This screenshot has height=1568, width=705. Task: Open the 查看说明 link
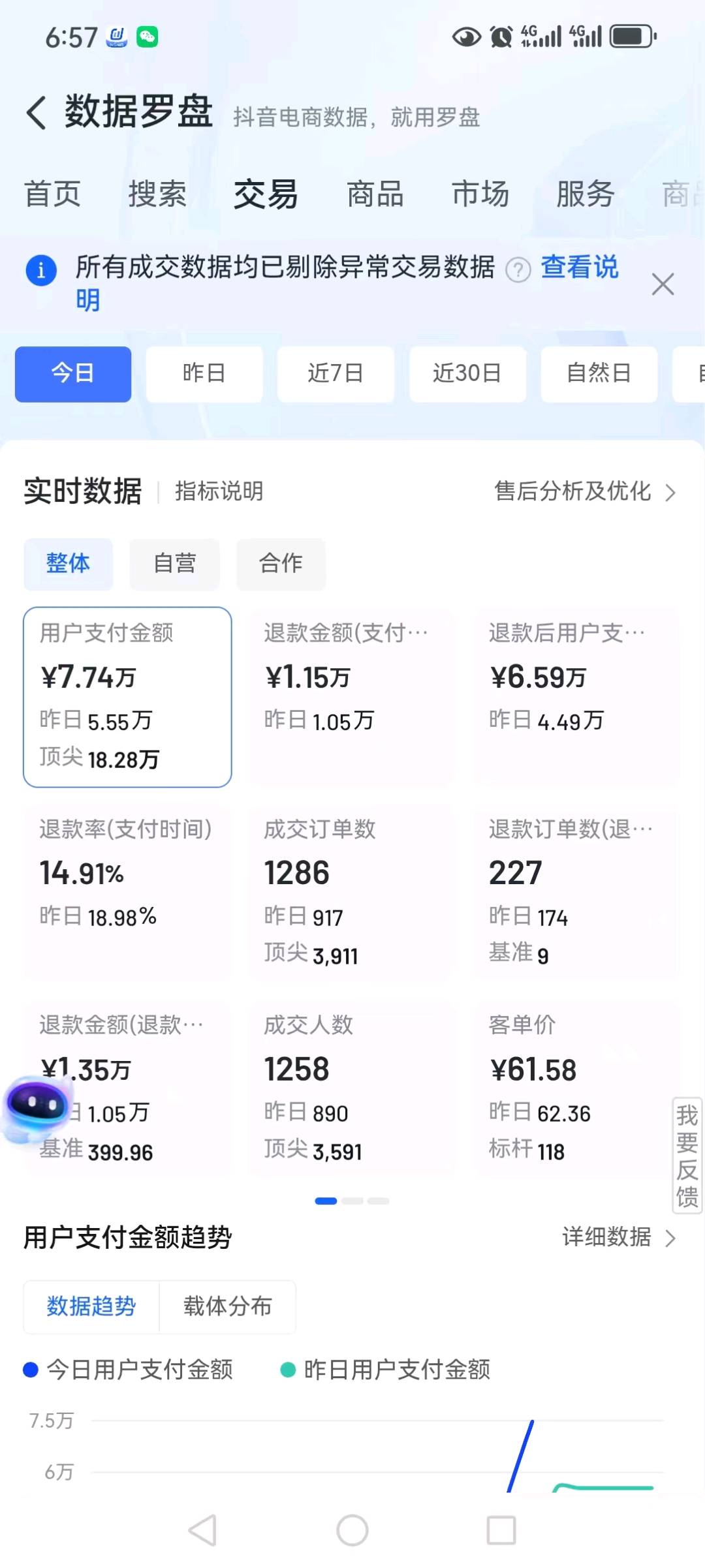[578, 268]
